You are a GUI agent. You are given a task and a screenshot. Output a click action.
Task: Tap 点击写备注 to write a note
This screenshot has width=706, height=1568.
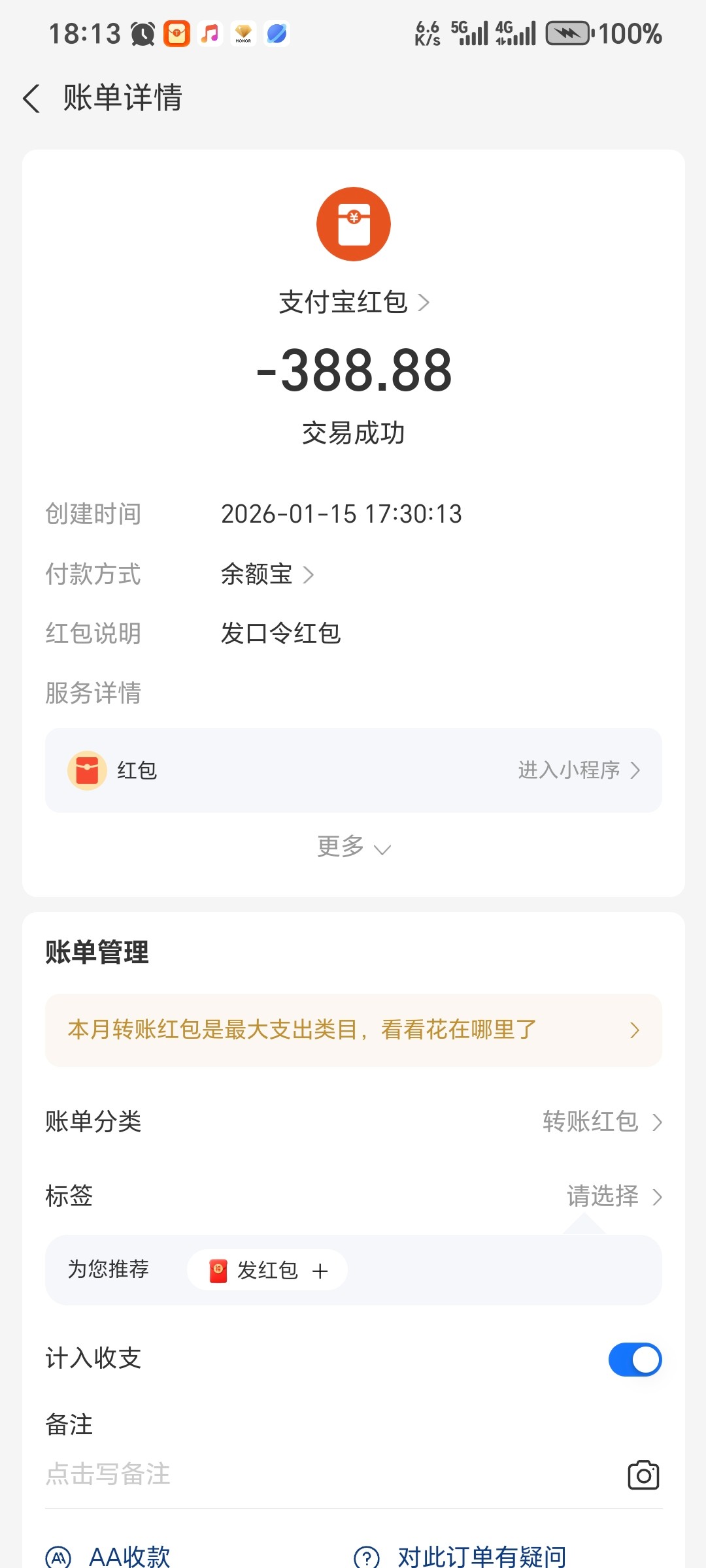[108, 1475]
